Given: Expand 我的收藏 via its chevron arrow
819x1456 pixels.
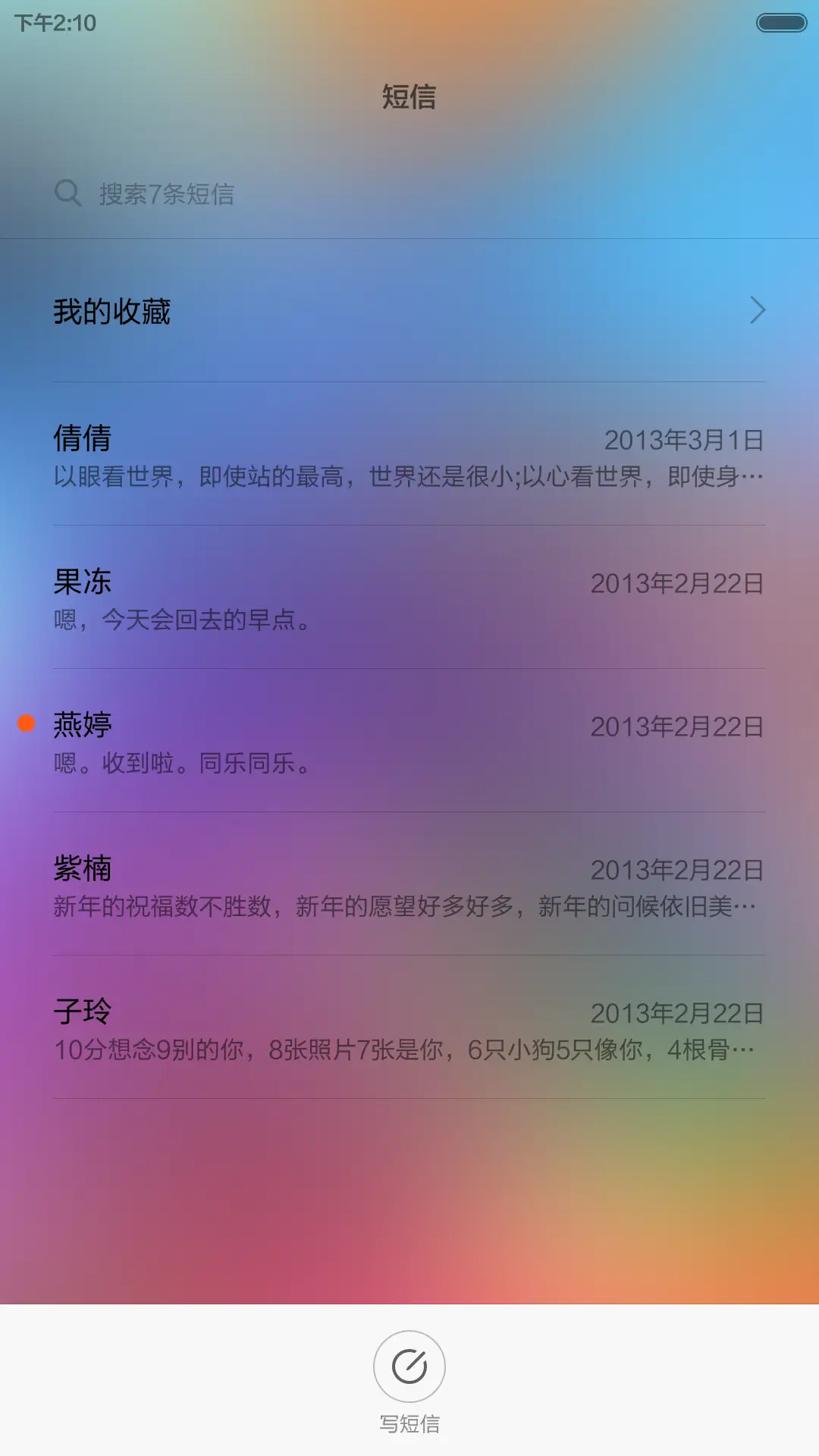Looking at the screenshot, I should [756, 312].
